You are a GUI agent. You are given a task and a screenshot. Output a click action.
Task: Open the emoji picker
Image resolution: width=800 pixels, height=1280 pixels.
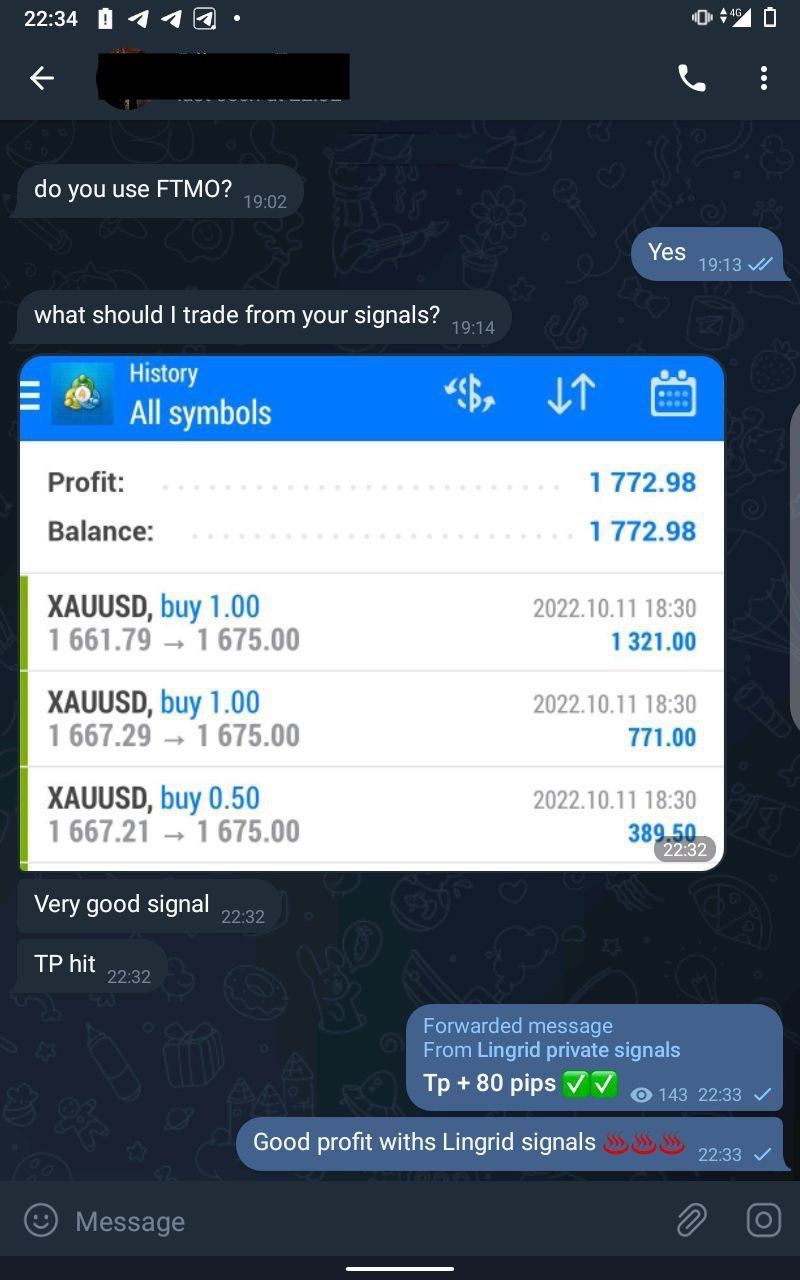[x=41, y=1220]
